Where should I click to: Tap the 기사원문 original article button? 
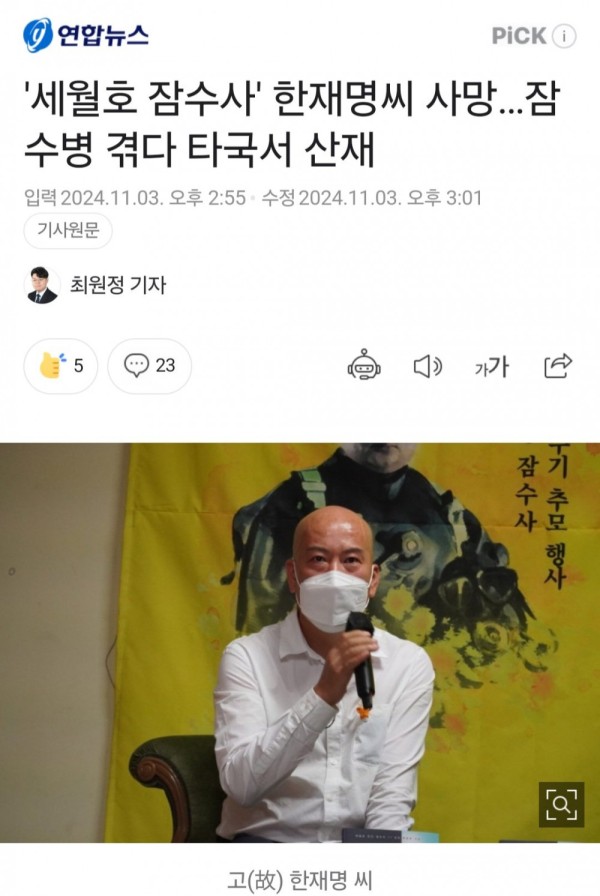[x=68, y=232]
